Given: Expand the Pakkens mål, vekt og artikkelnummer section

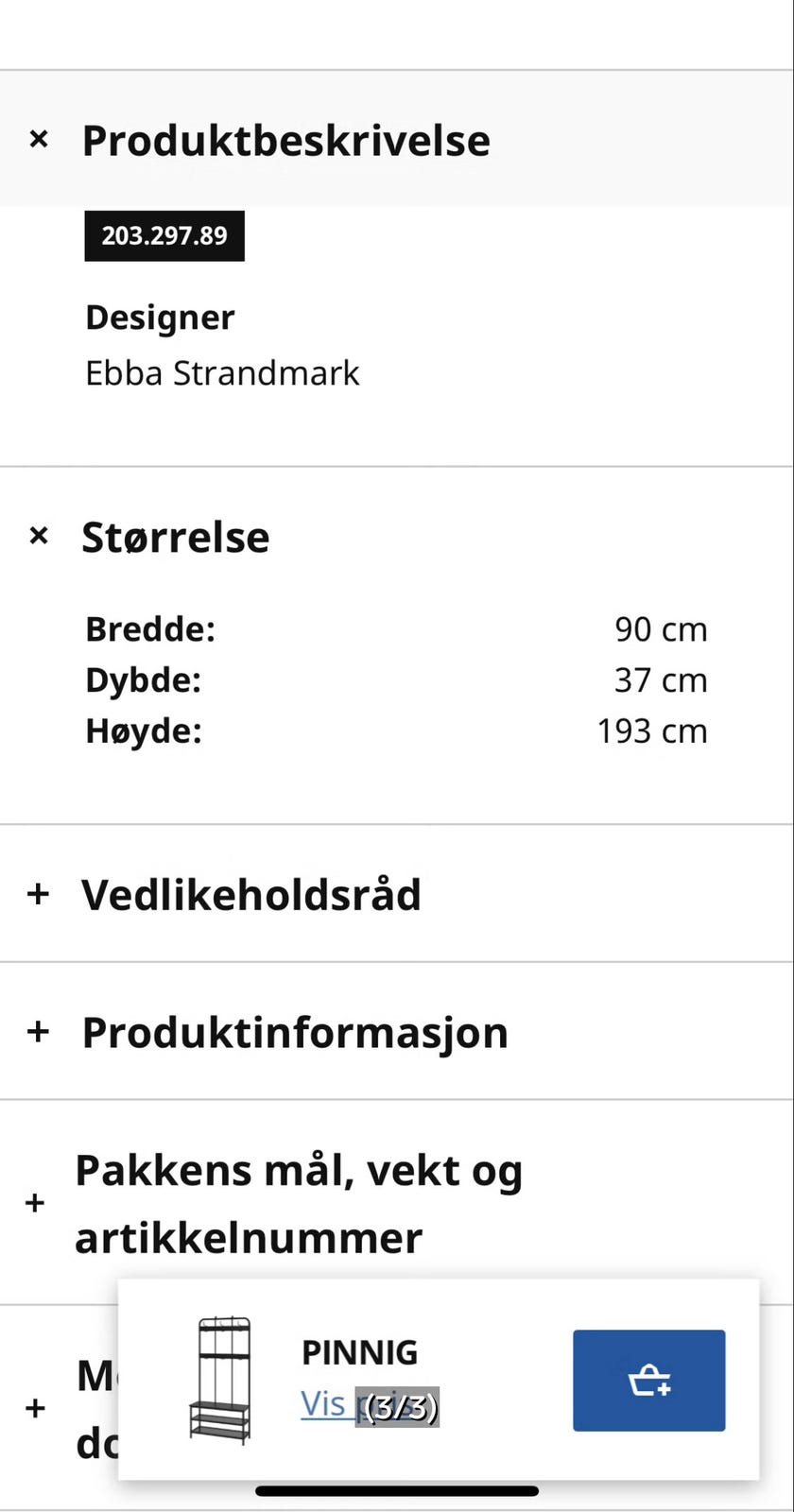Looking at the screenshot, I should pyautogui.click(x=34, y=1203).
